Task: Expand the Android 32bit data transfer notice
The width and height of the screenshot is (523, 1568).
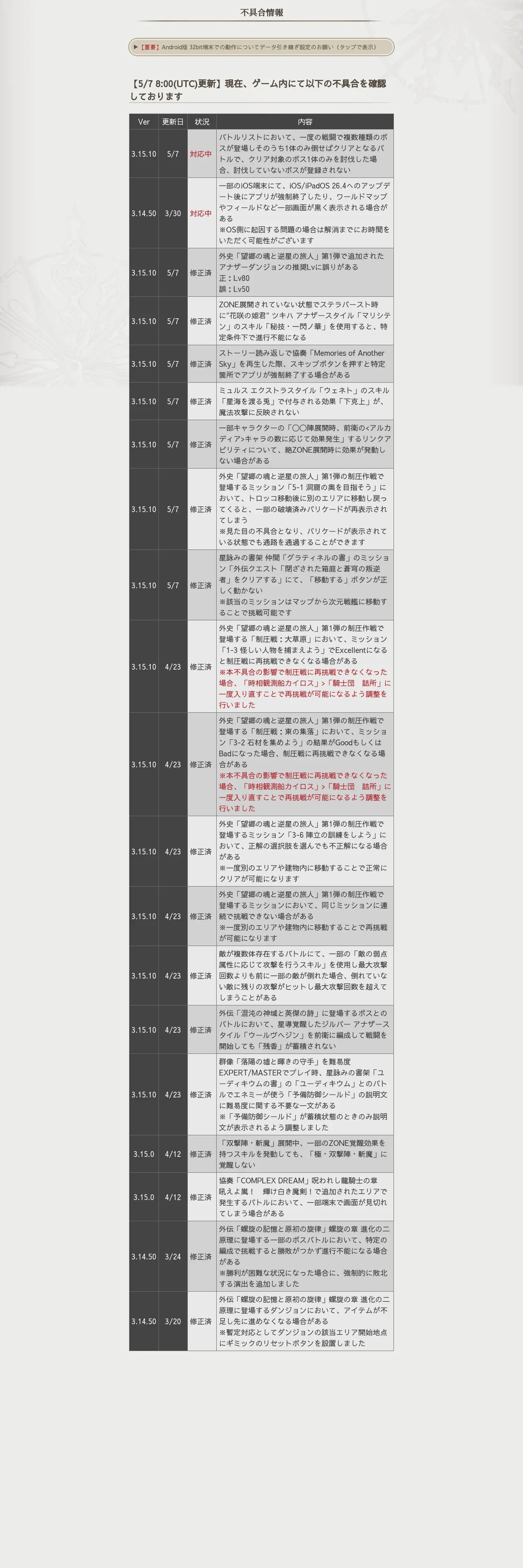Action: [261, 47]
